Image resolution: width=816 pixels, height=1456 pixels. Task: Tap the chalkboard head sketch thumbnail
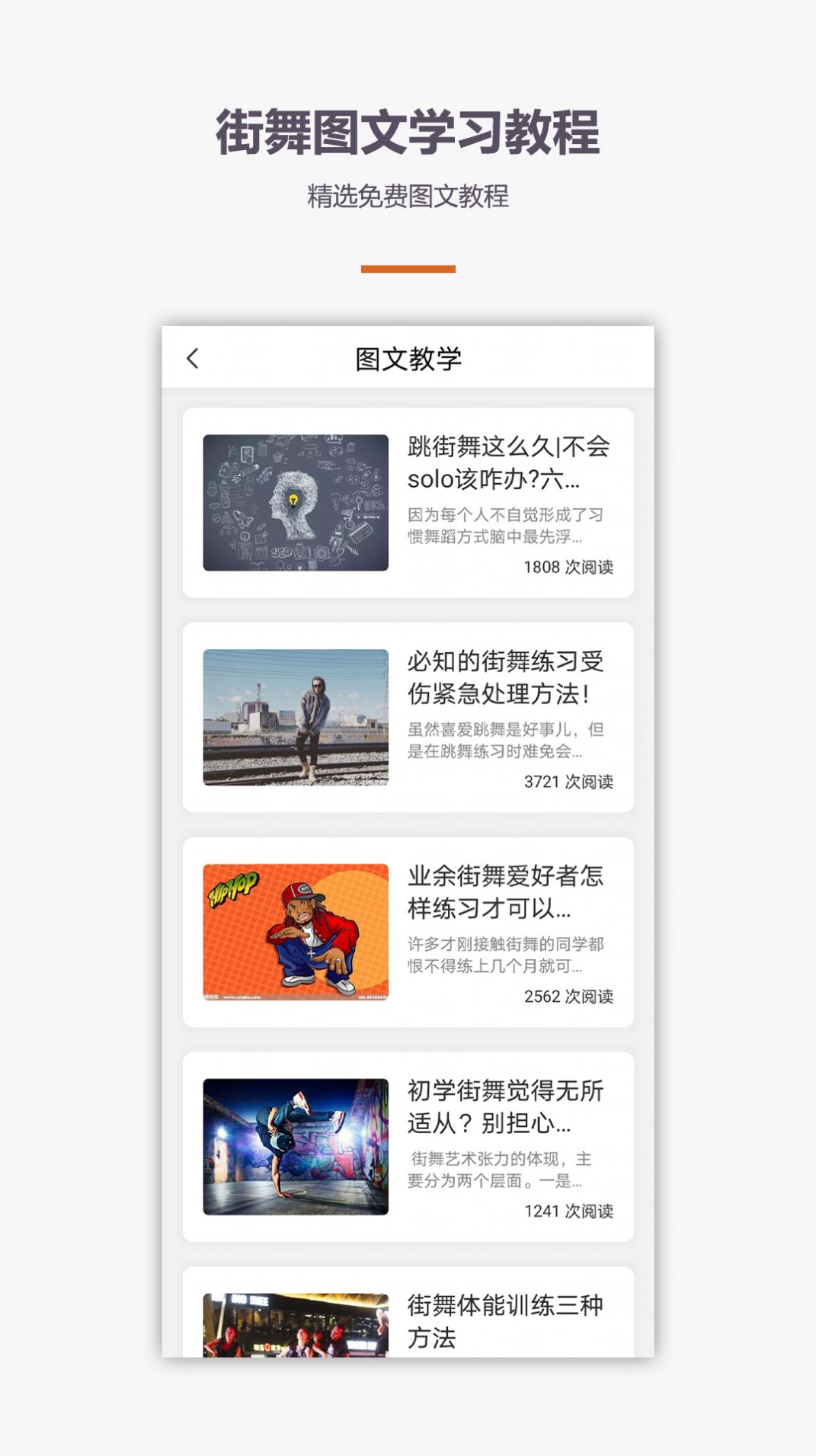point(296,501)
